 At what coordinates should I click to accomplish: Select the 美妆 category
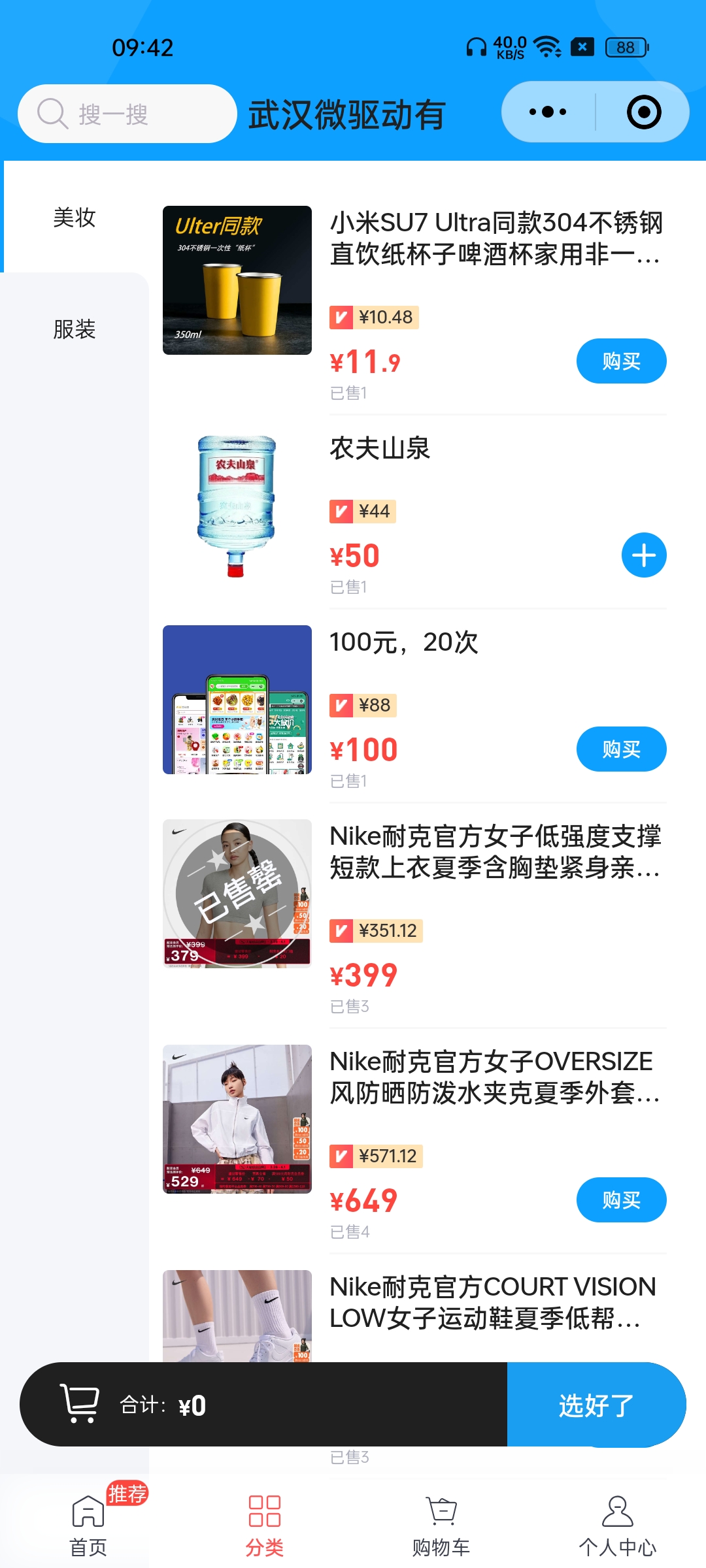coord(75,218)
